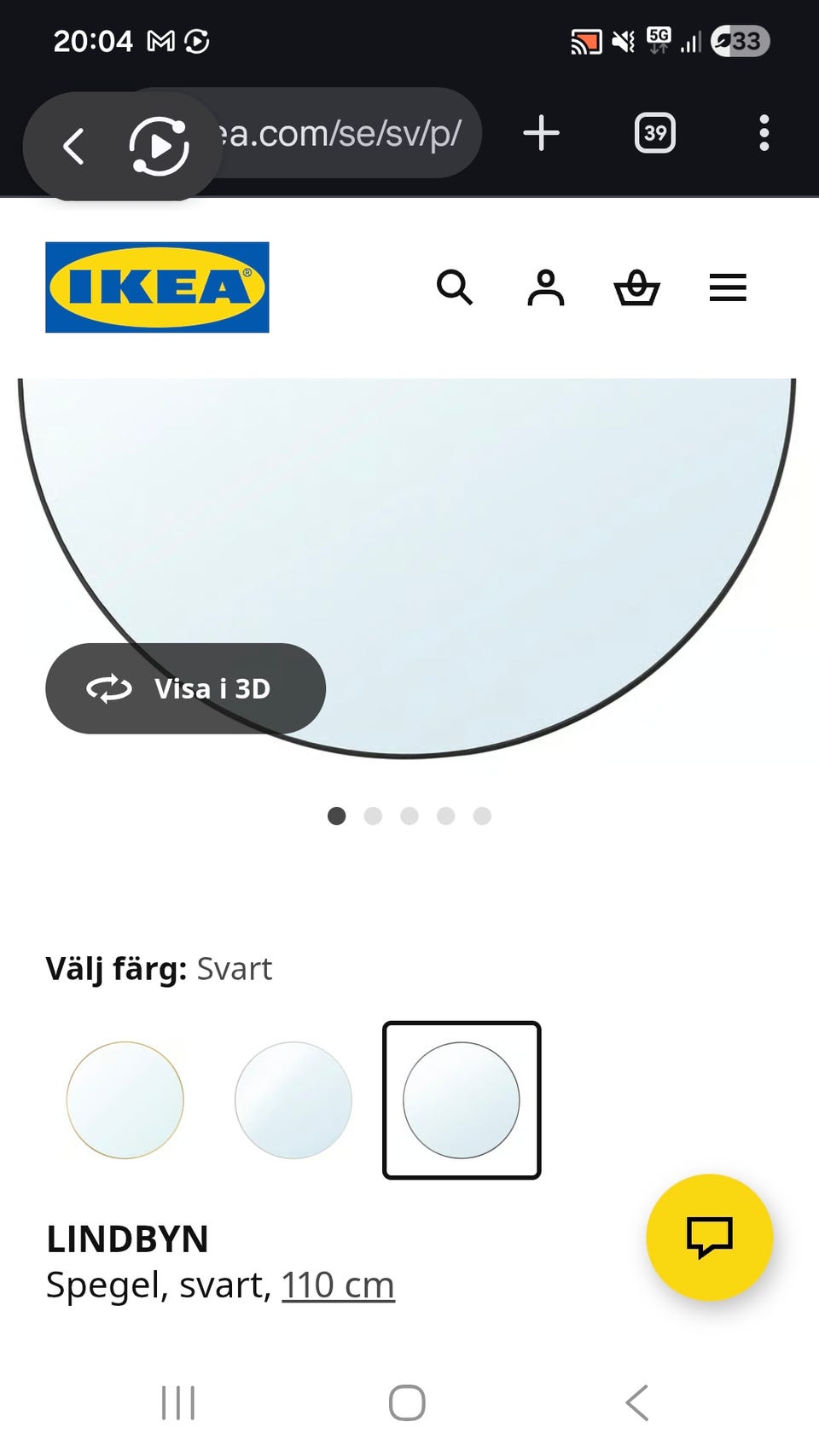Go back using the floating back arrow

[74, 147]
